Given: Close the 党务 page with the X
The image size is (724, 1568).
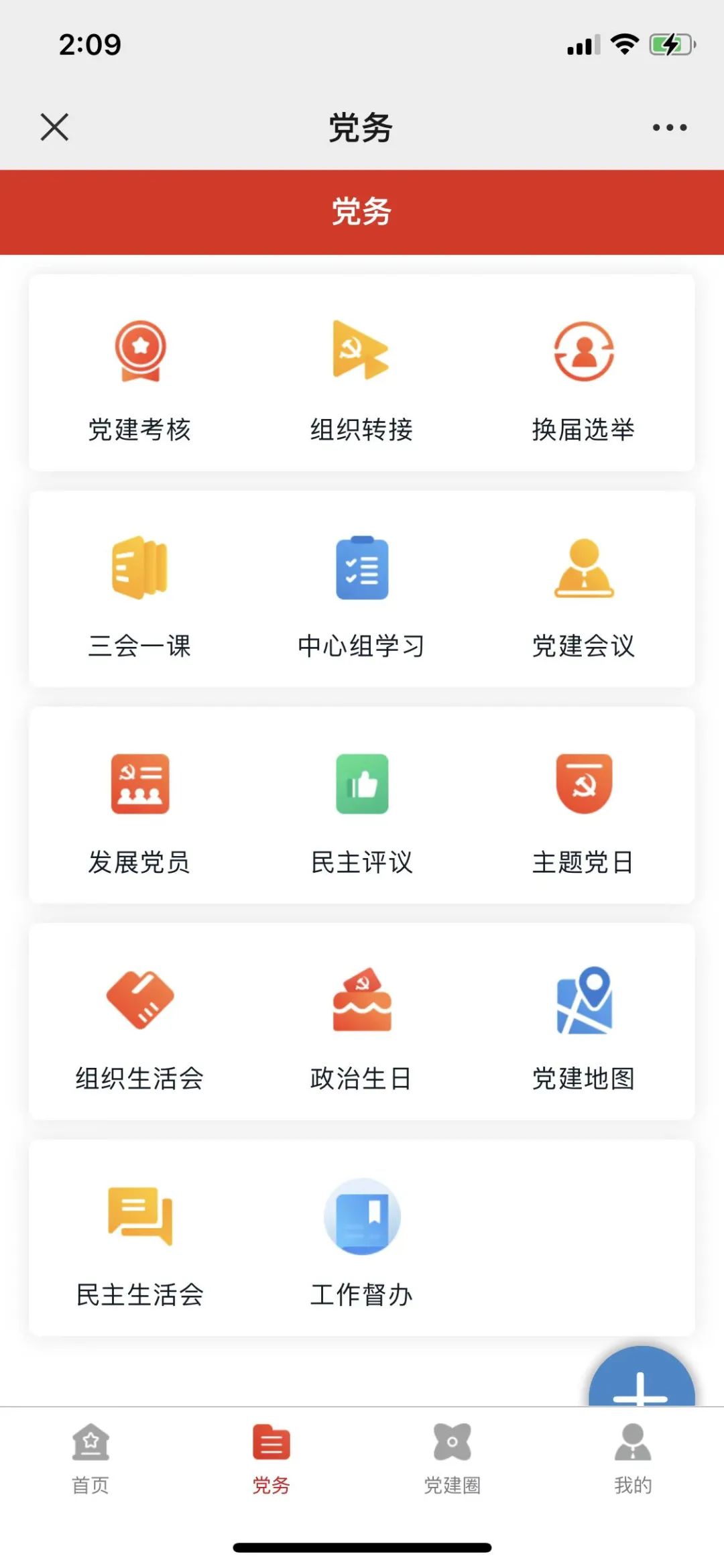Looking at the screenshot, I should click(54, 127).
